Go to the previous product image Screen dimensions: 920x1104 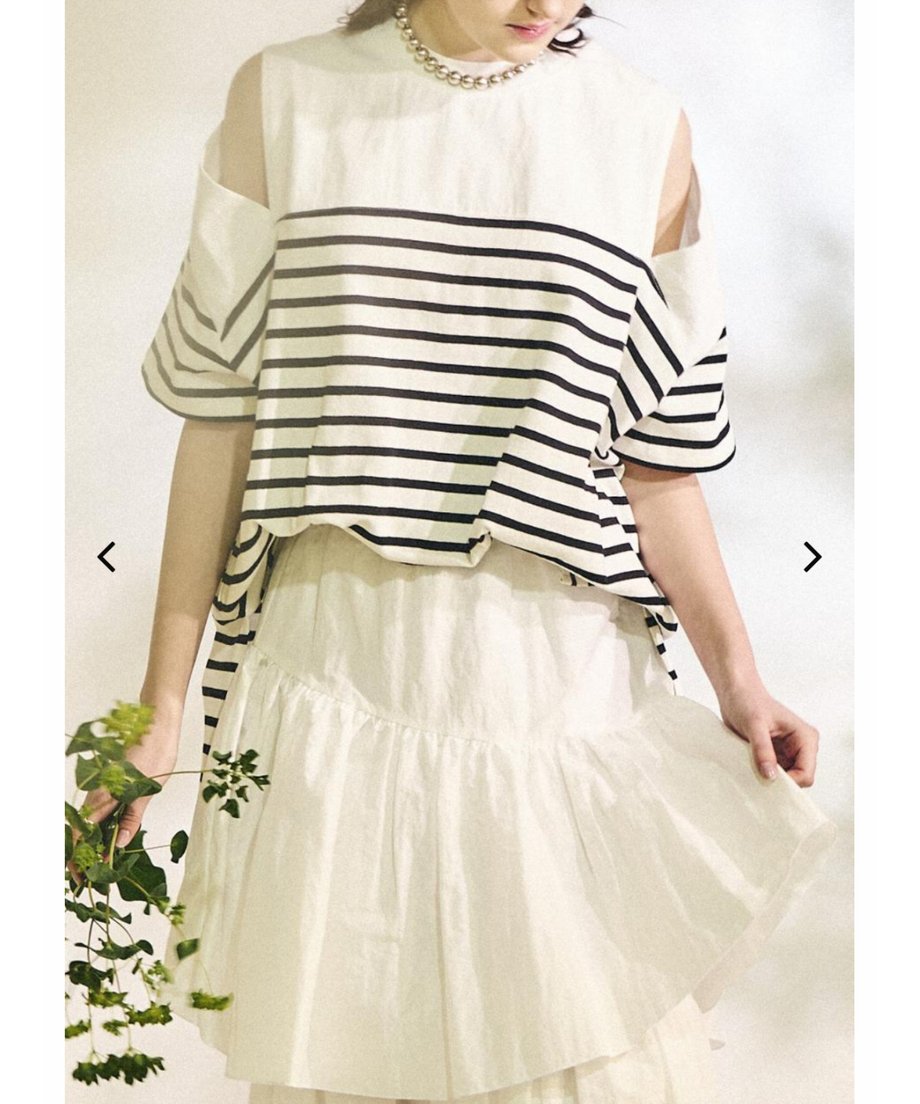point(106,557)
